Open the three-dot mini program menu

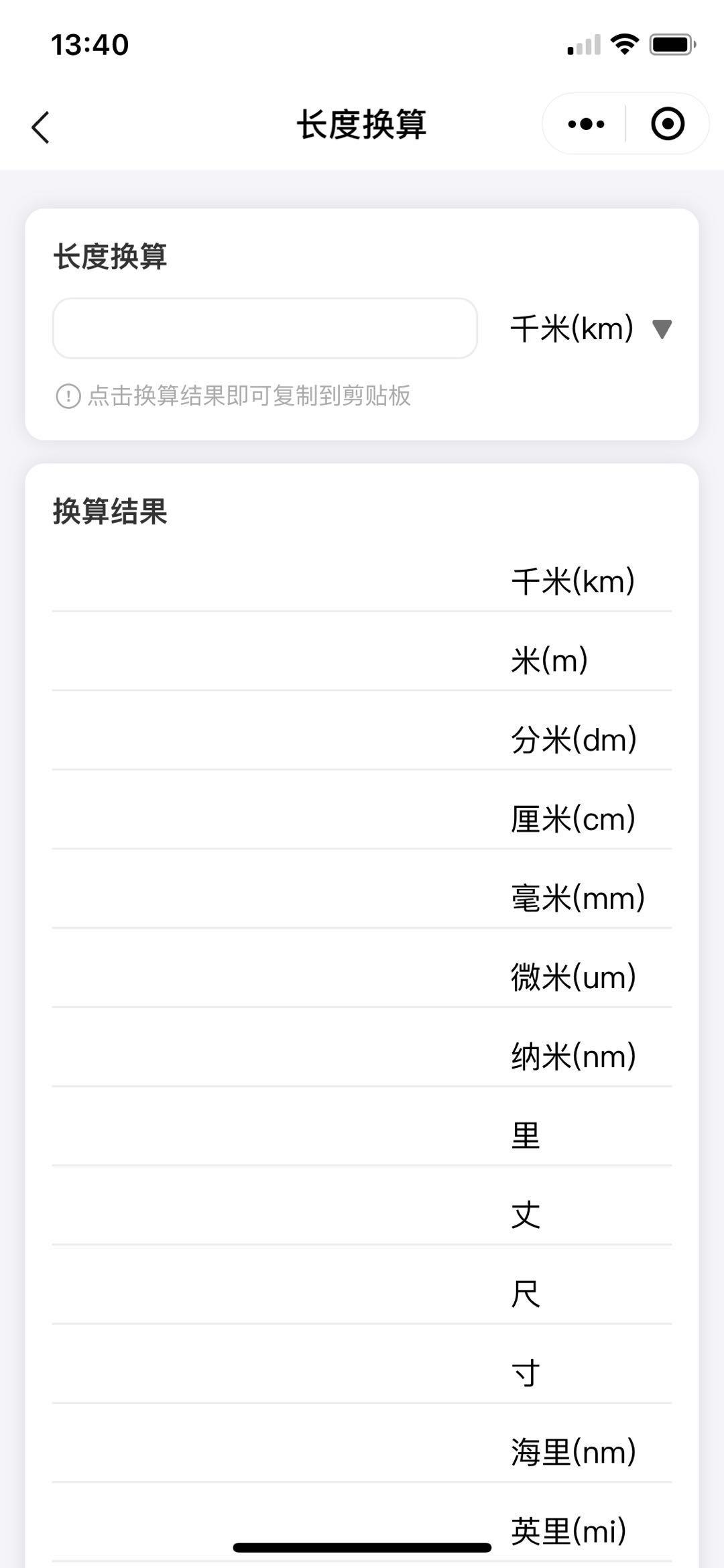(586, 124)
